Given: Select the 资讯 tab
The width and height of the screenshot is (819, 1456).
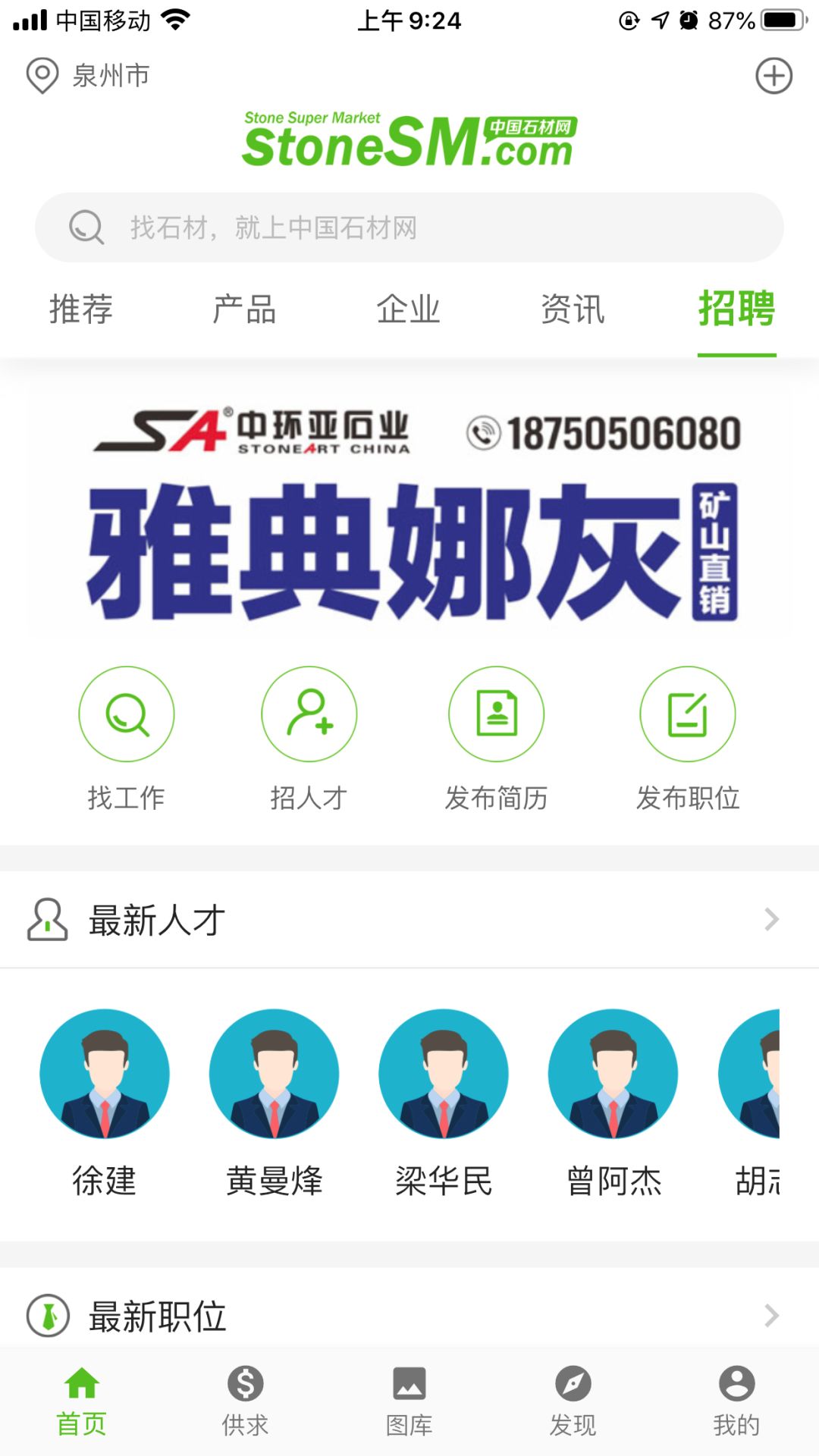Looking at the screenshot, I should click(573, 309).
